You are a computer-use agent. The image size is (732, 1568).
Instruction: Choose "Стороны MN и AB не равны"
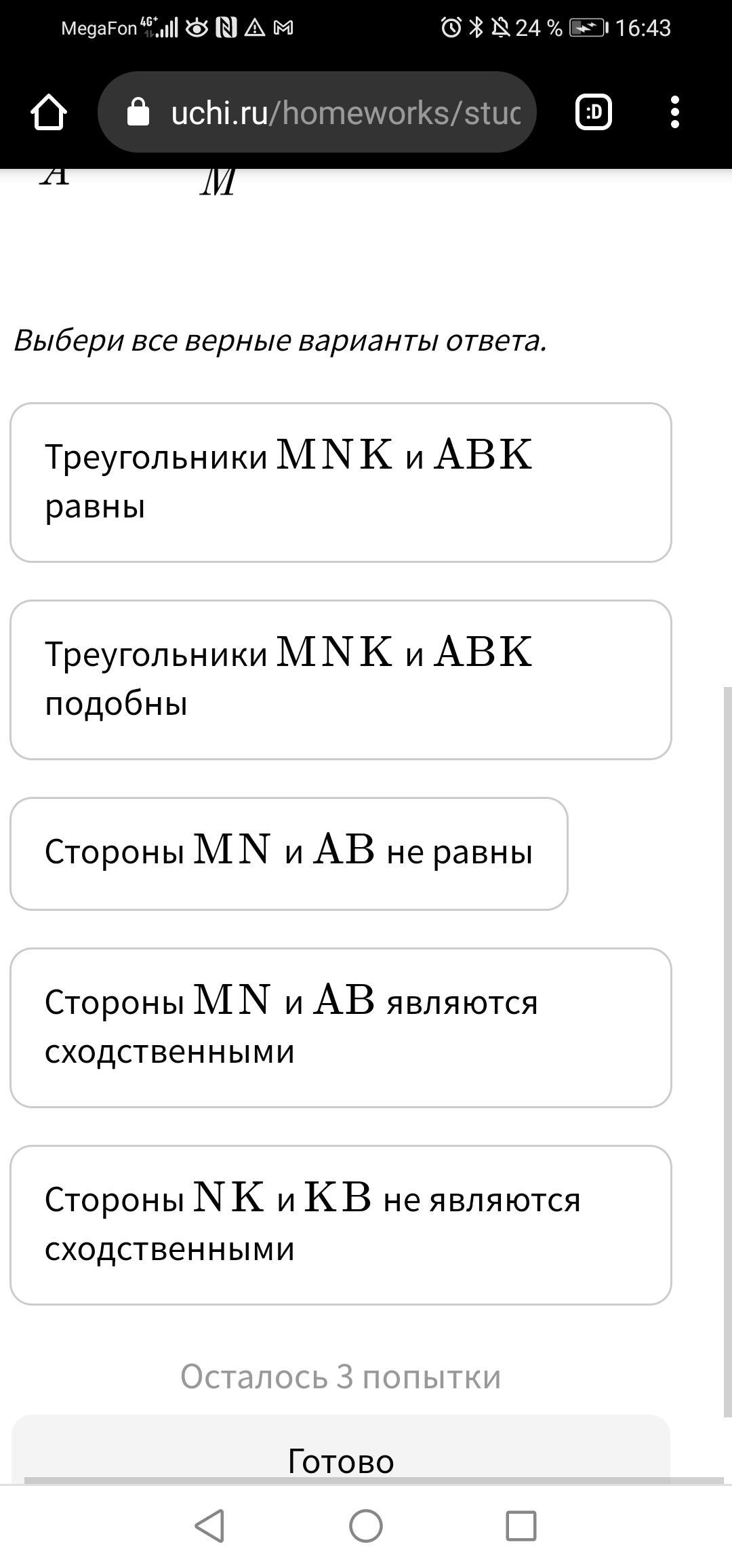click(289, 854)
